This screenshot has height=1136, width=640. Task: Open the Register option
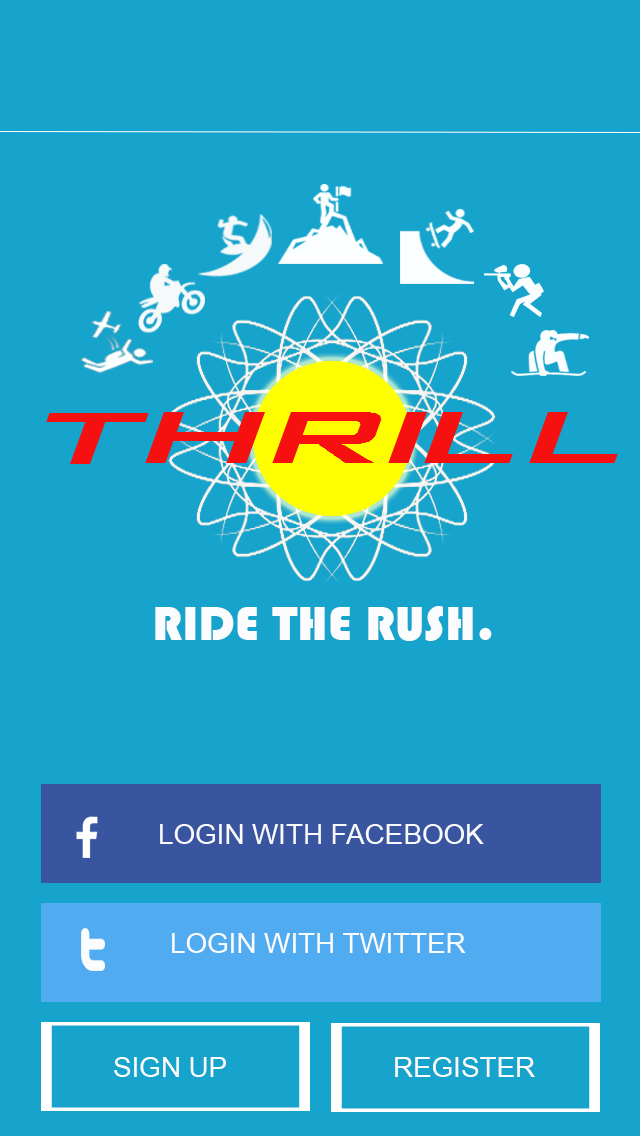tap(465, 1067)
